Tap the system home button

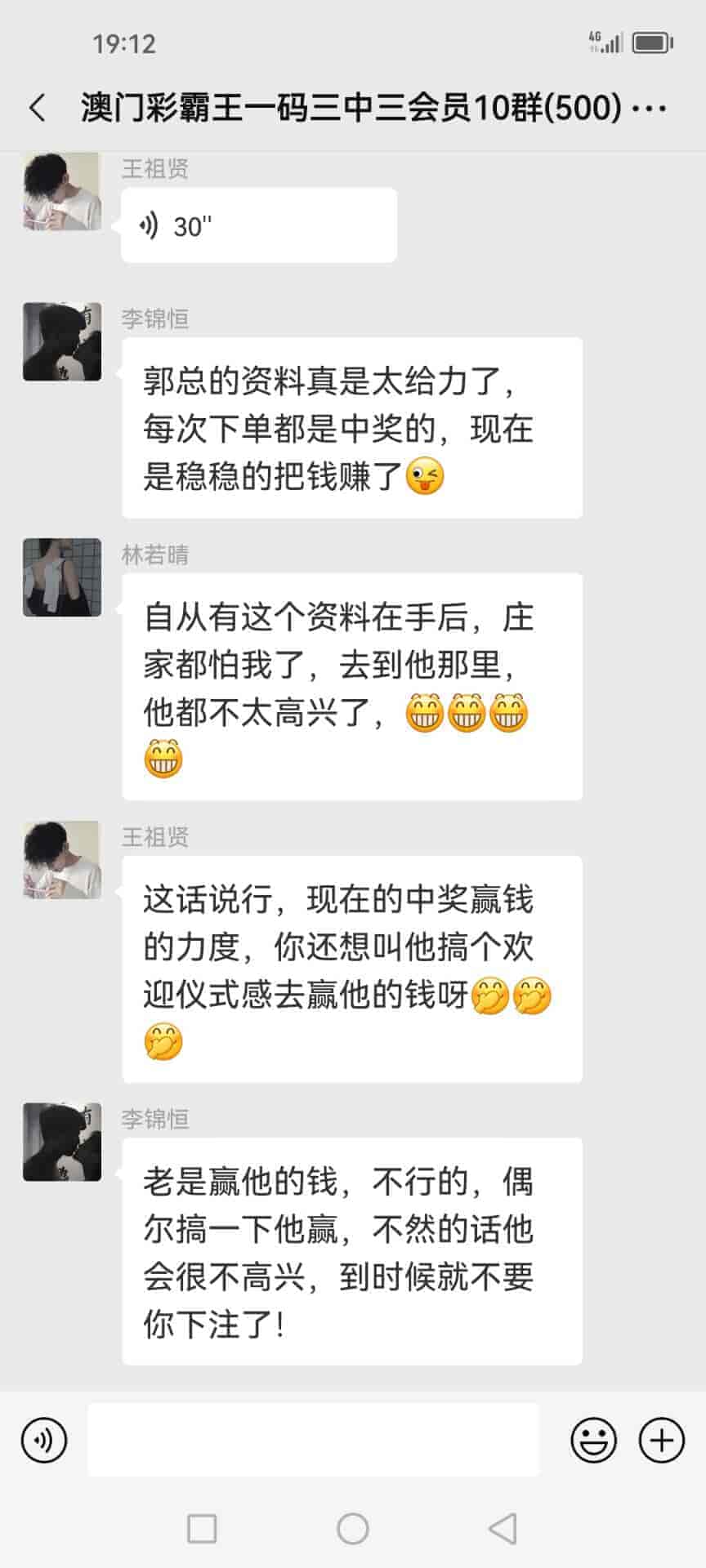click(x=353, y=1528)
